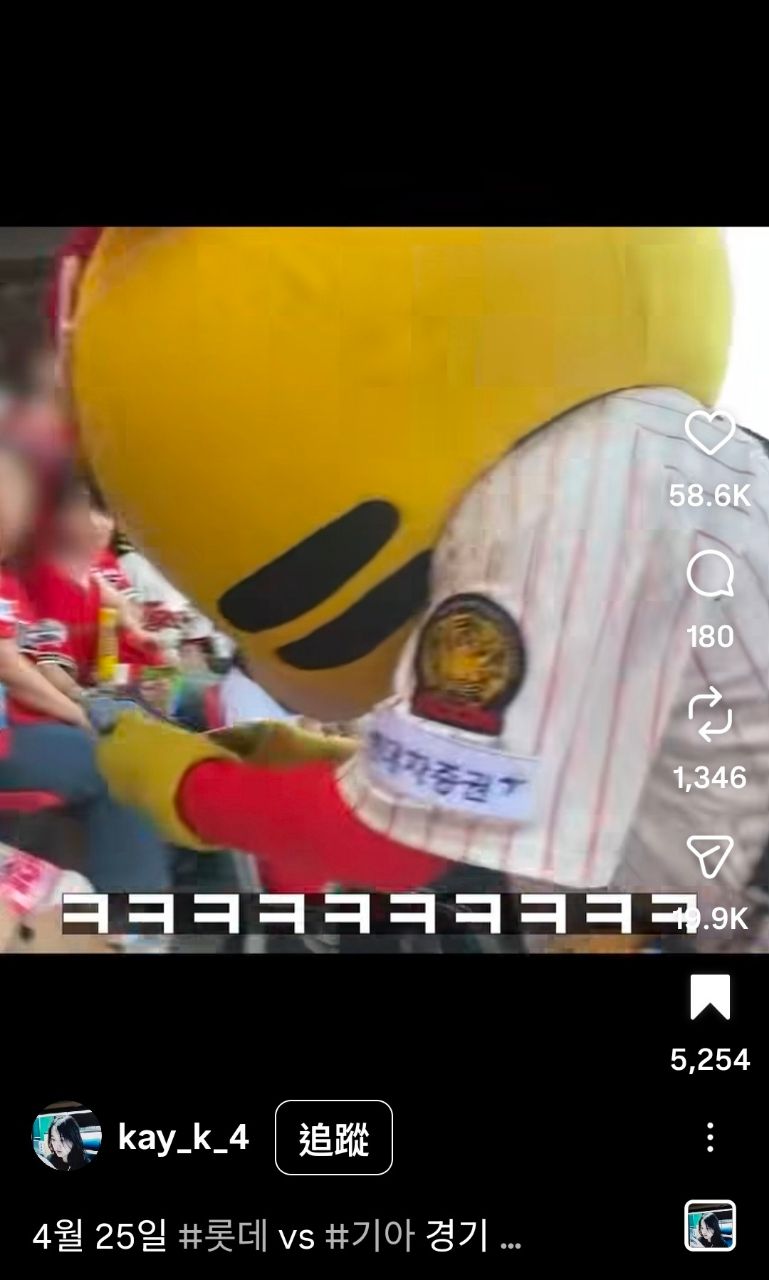Like this reel with the heart icon
This screenshot has height=1280, width=769.
(x=710, y=434)
